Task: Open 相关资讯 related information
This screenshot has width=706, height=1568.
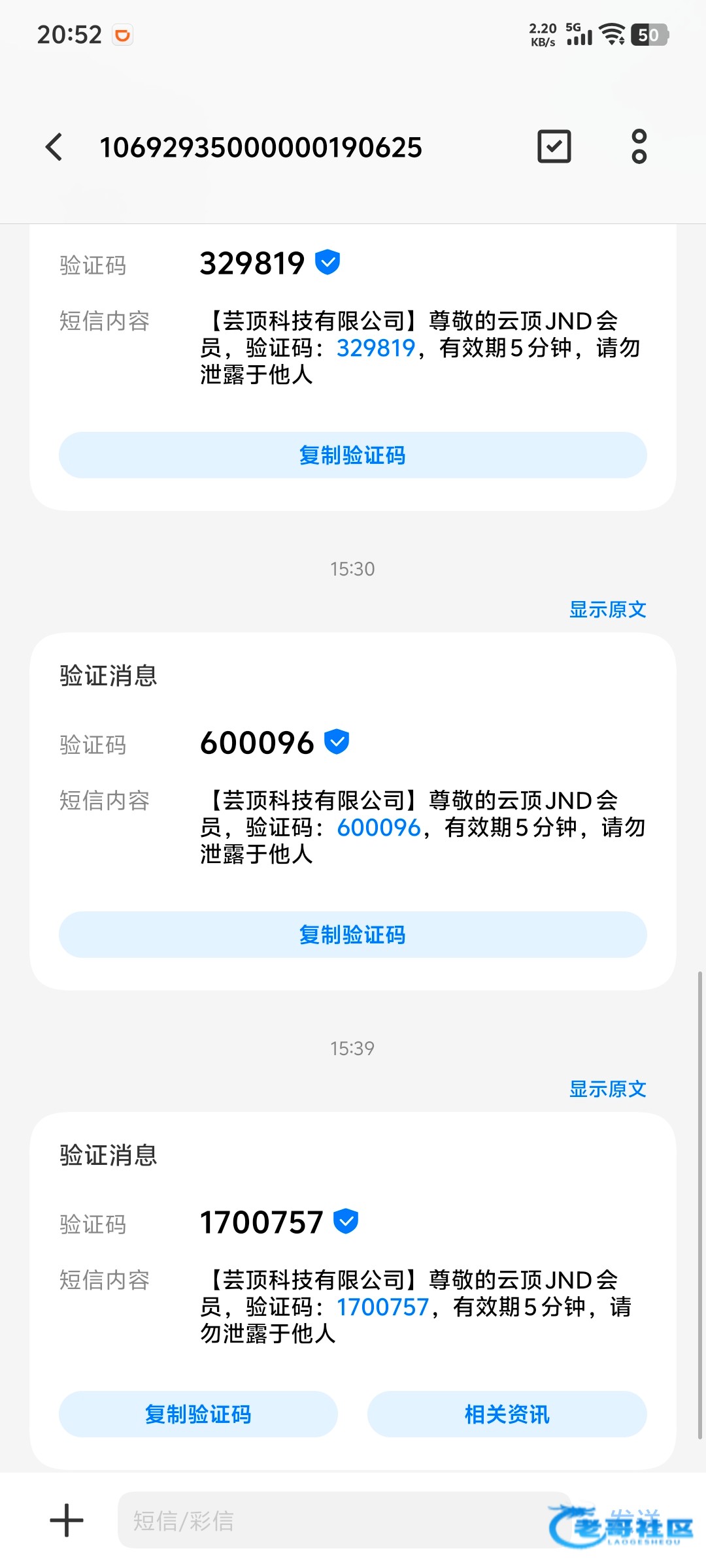Action: click(507, 1414)
